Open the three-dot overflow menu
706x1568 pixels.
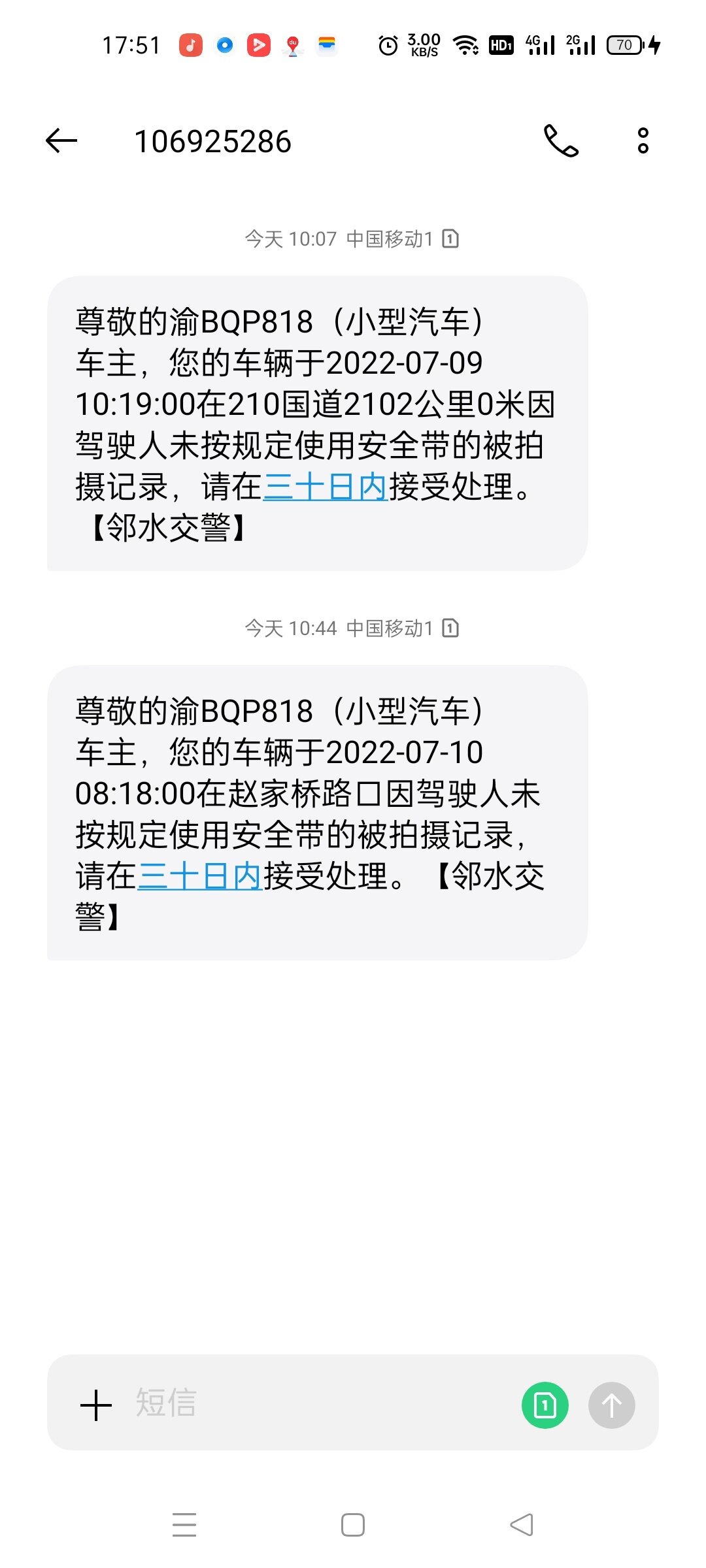[643, 140]
